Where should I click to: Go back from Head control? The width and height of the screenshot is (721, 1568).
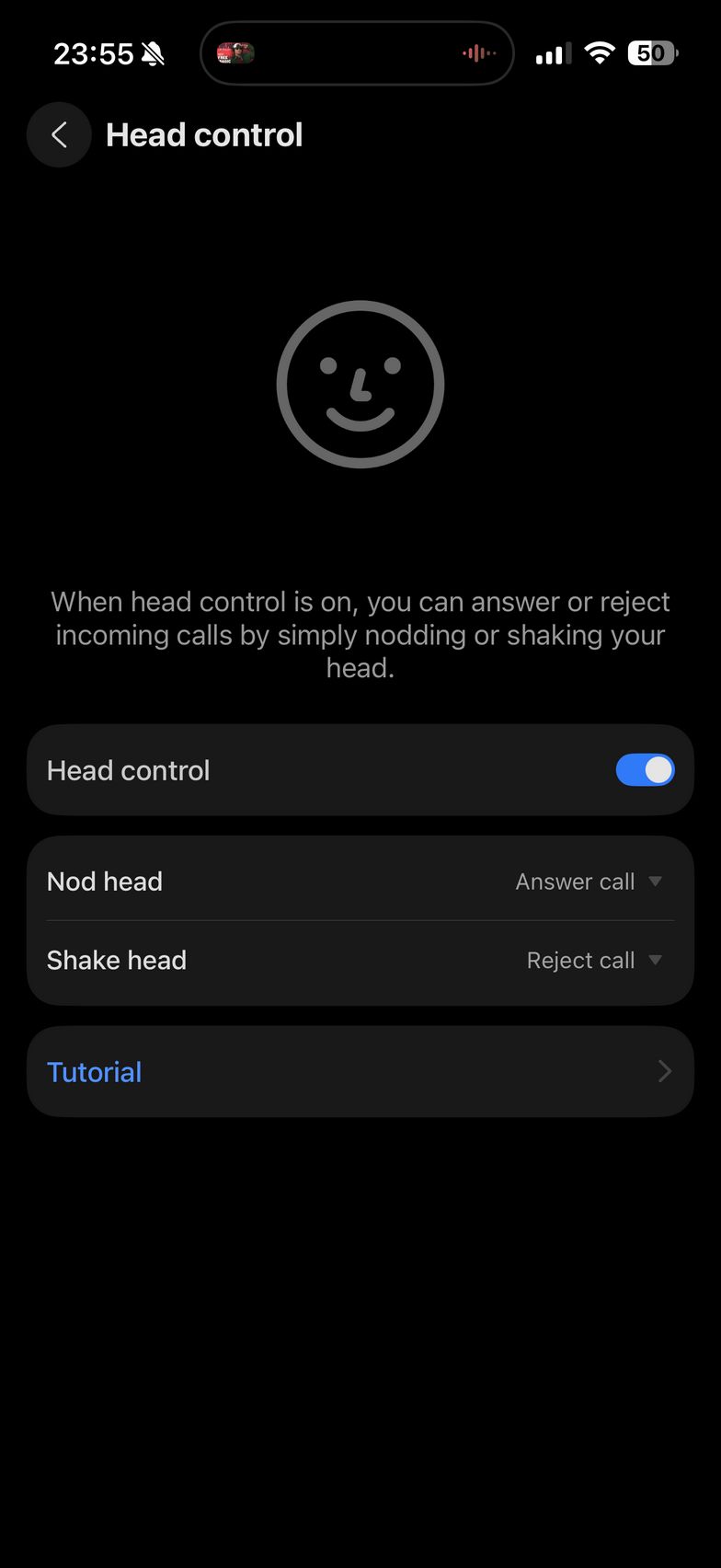(59, 135)
